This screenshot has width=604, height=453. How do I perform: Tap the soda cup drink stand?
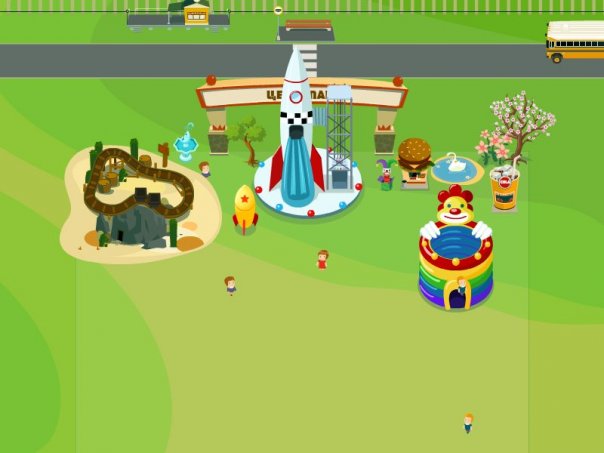click(505, 187)
